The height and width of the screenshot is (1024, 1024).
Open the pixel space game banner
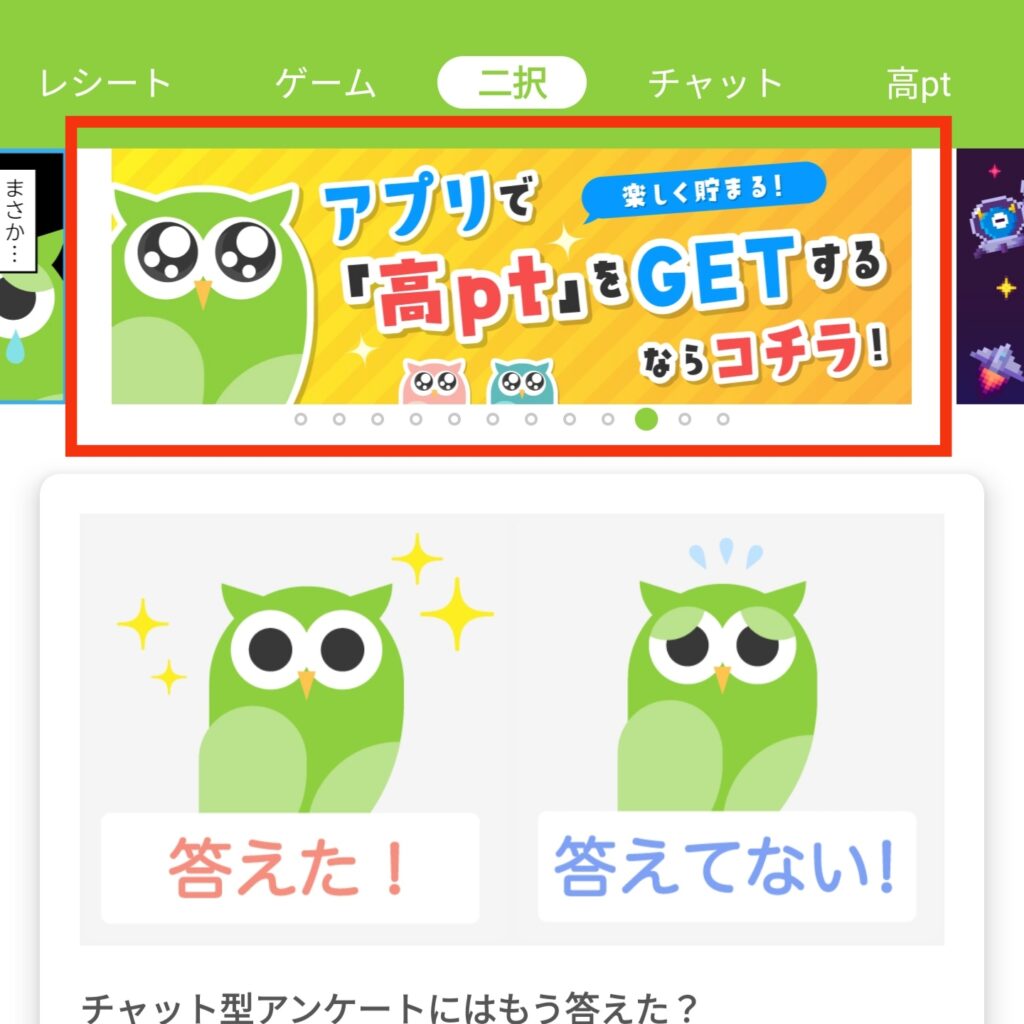990,276
